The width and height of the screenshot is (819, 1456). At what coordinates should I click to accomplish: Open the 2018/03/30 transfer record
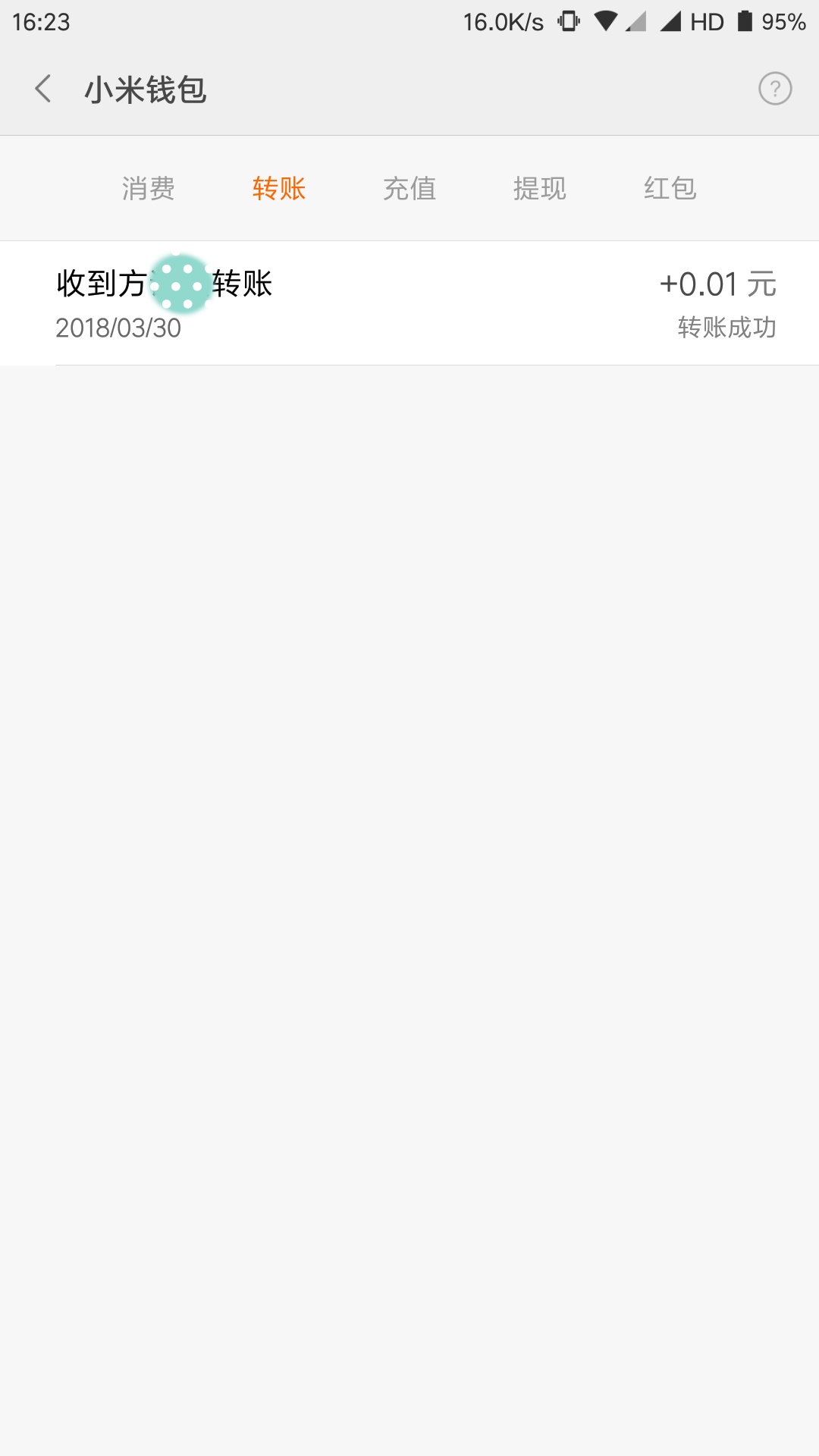click(409, 303)
